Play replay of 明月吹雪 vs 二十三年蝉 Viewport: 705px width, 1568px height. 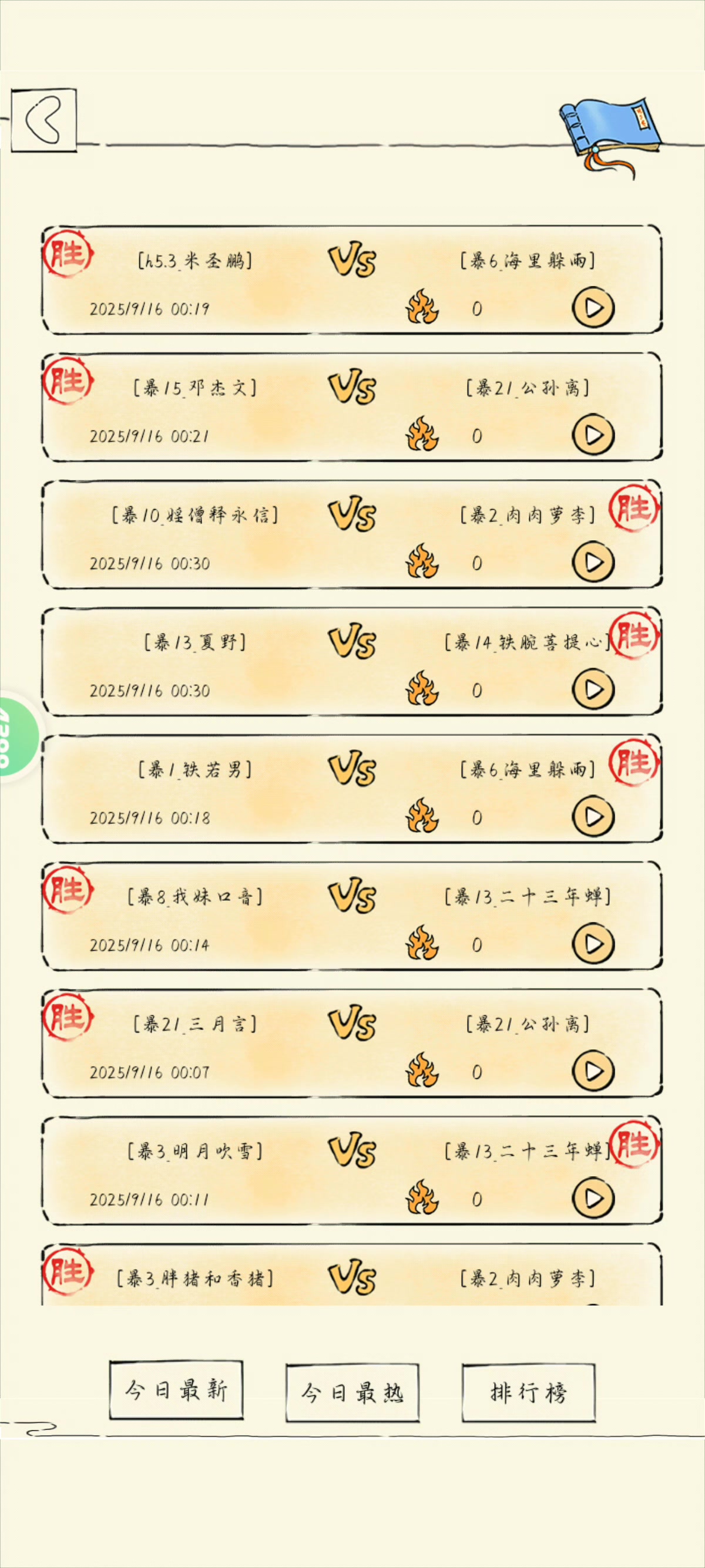[593, 1199]
